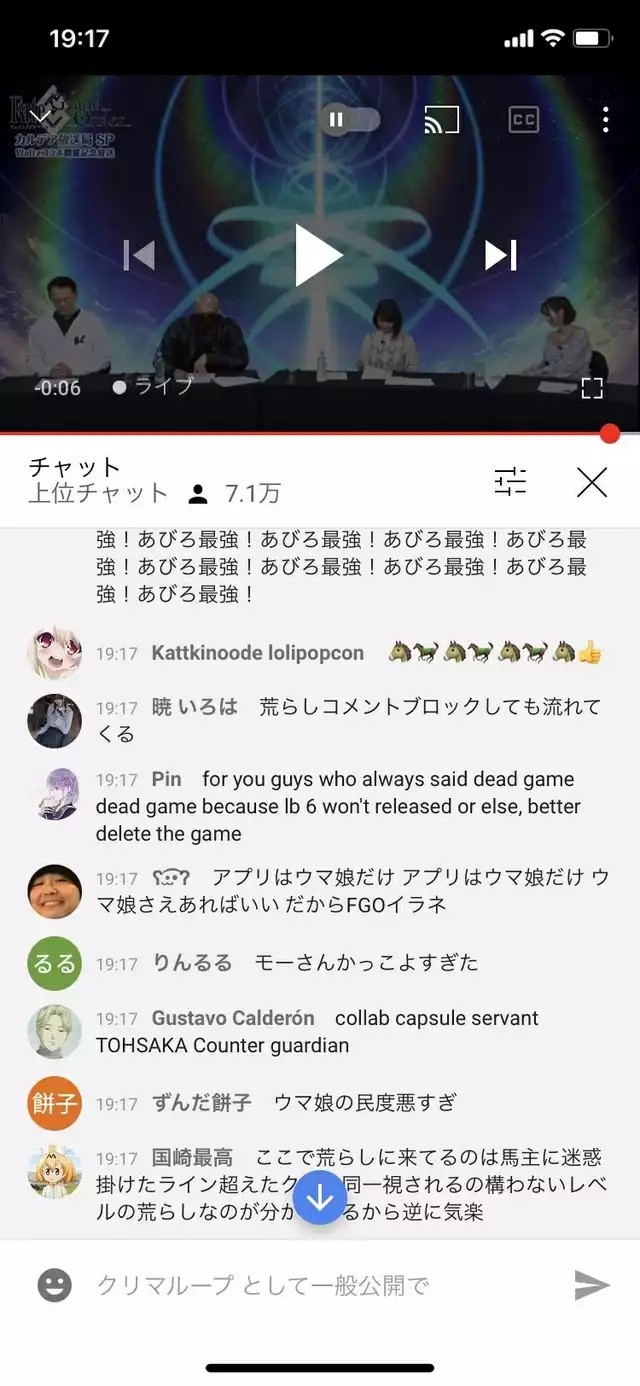Jump to live with the ライブ indicator
The height and width of the screenshot is (1386, 640).
(x=153, y=386)
